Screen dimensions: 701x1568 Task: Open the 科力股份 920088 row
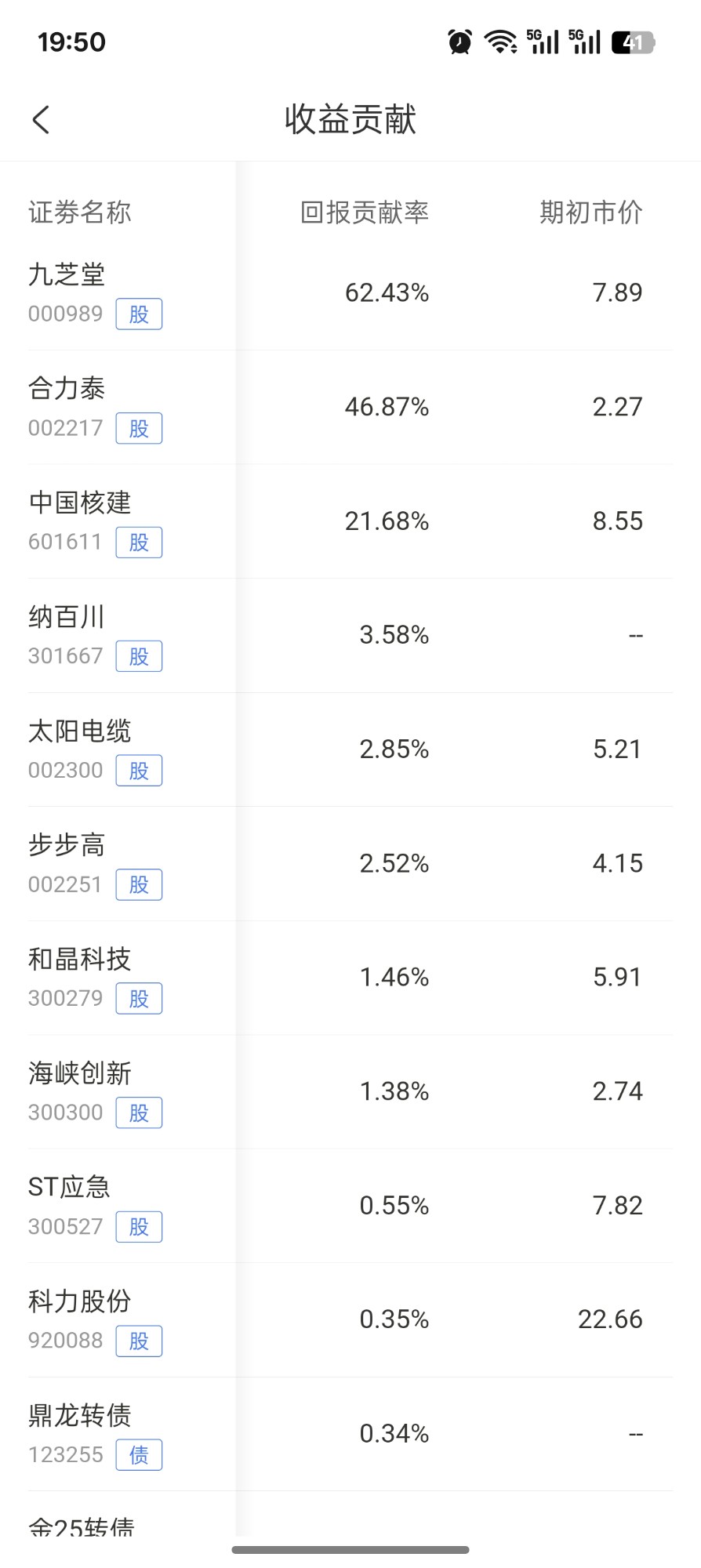tap(350, 1320)
